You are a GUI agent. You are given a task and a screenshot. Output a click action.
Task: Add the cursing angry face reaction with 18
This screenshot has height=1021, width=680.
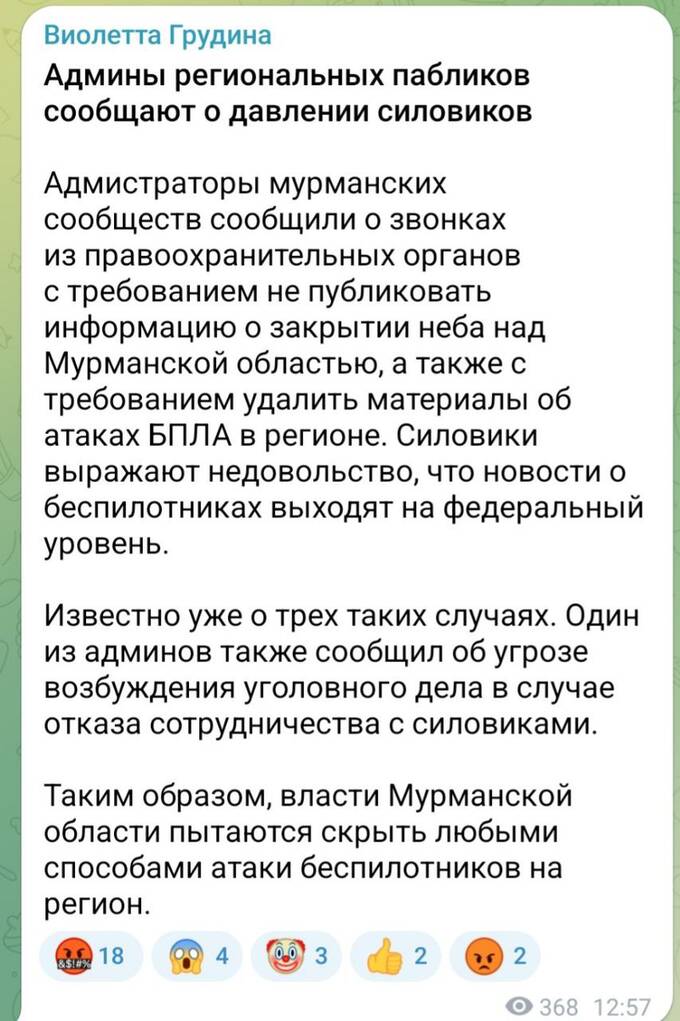point(92,955)
